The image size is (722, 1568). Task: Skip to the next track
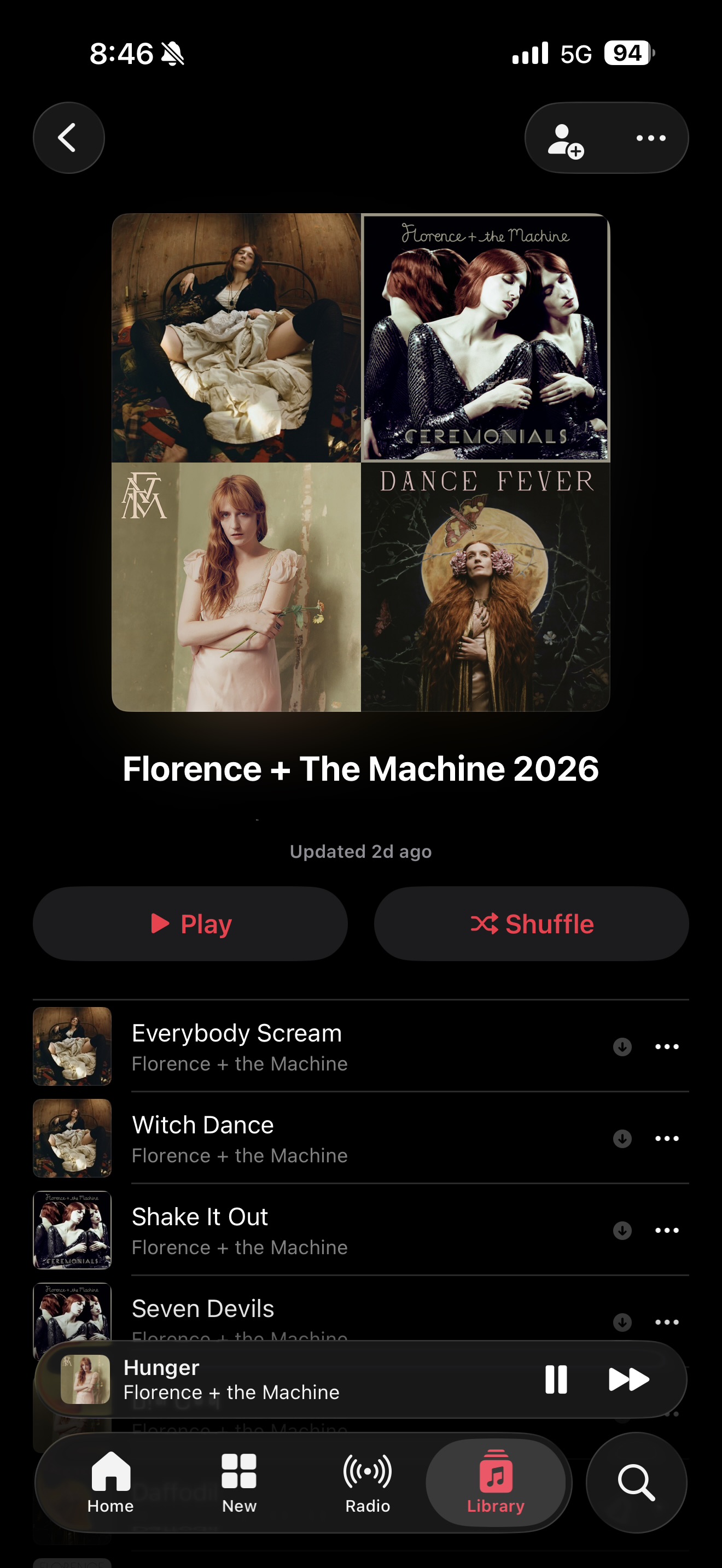pos(628,1379)
